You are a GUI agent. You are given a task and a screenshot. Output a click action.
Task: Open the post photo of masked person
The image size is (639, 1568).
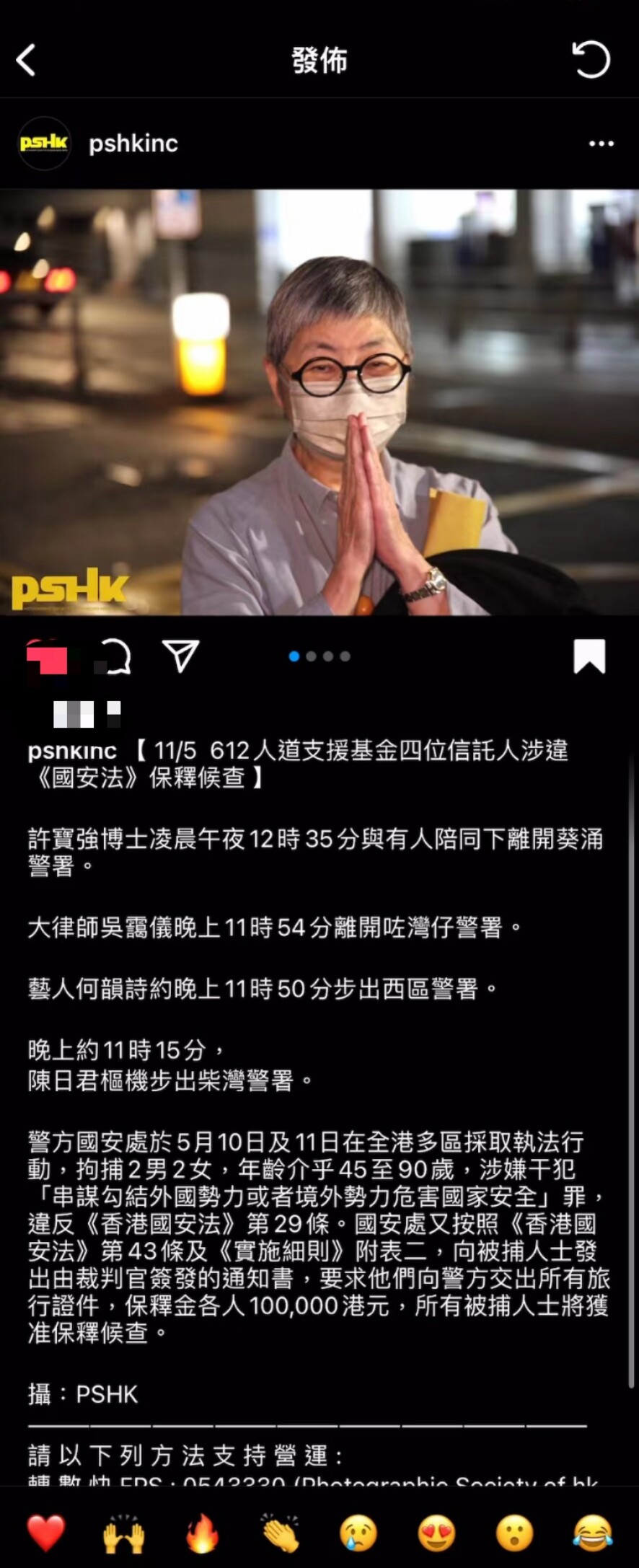click(319, 402)
